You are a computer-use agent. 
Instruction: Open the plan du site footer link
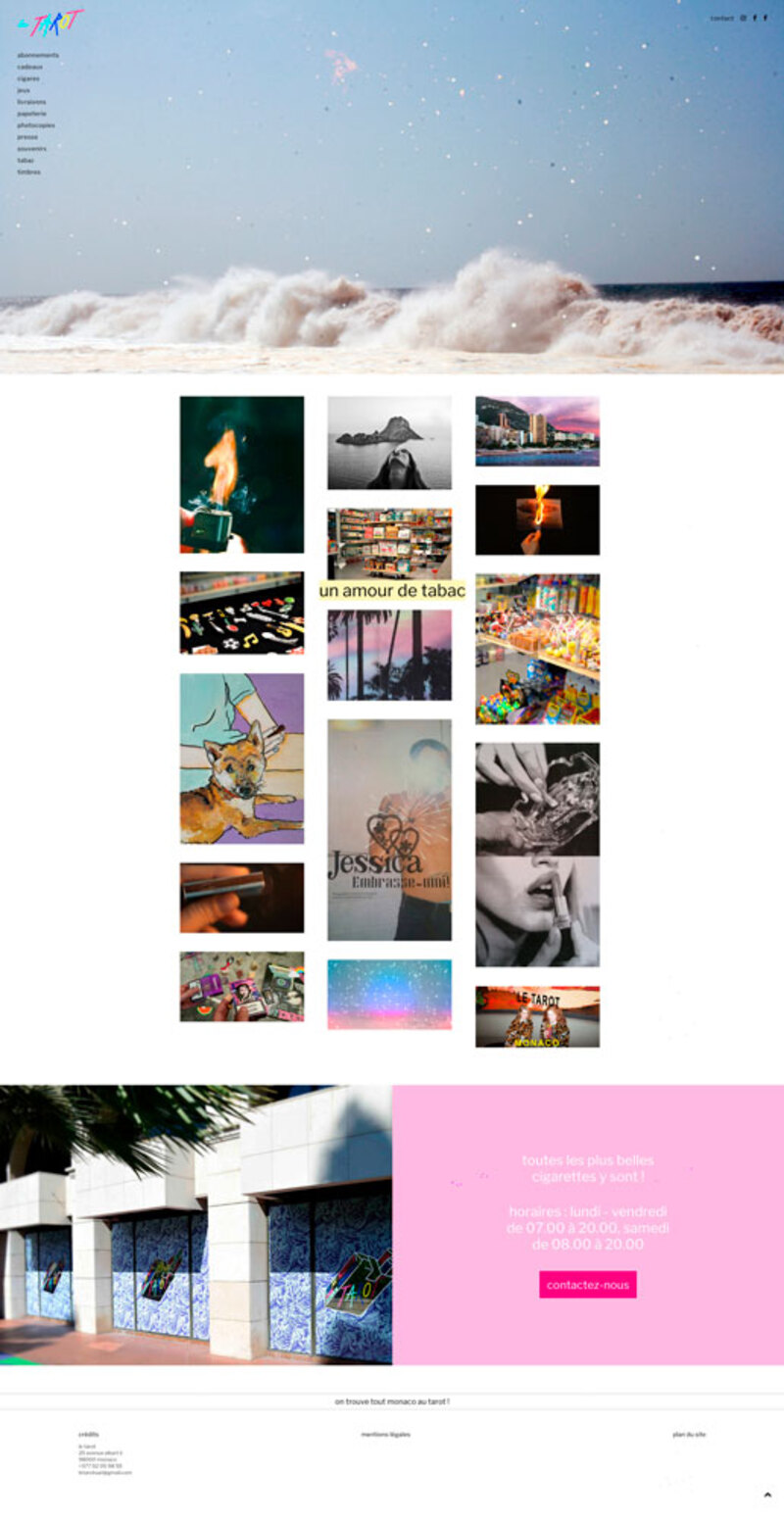pos(688,1434)
